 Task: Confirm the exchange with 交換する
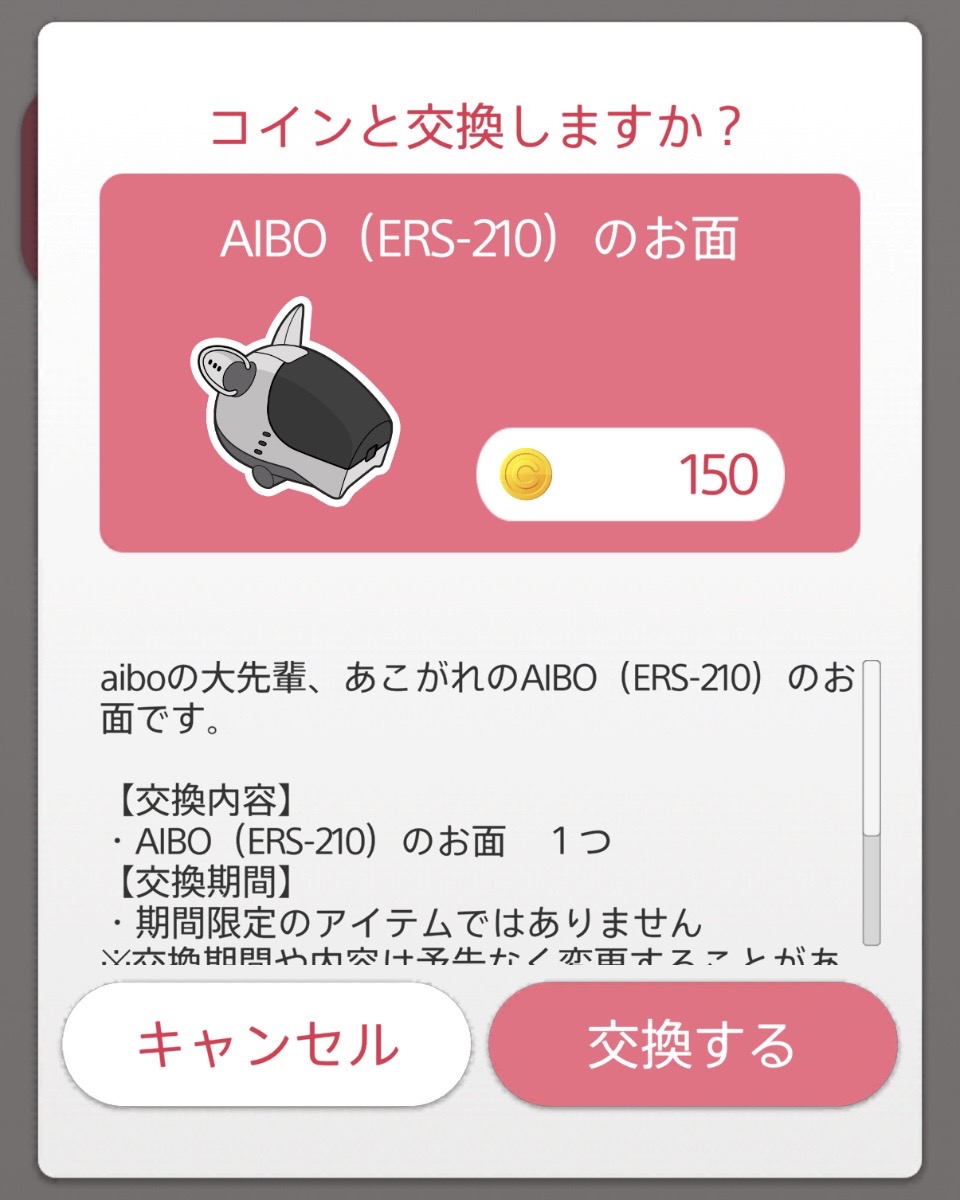692,1045
